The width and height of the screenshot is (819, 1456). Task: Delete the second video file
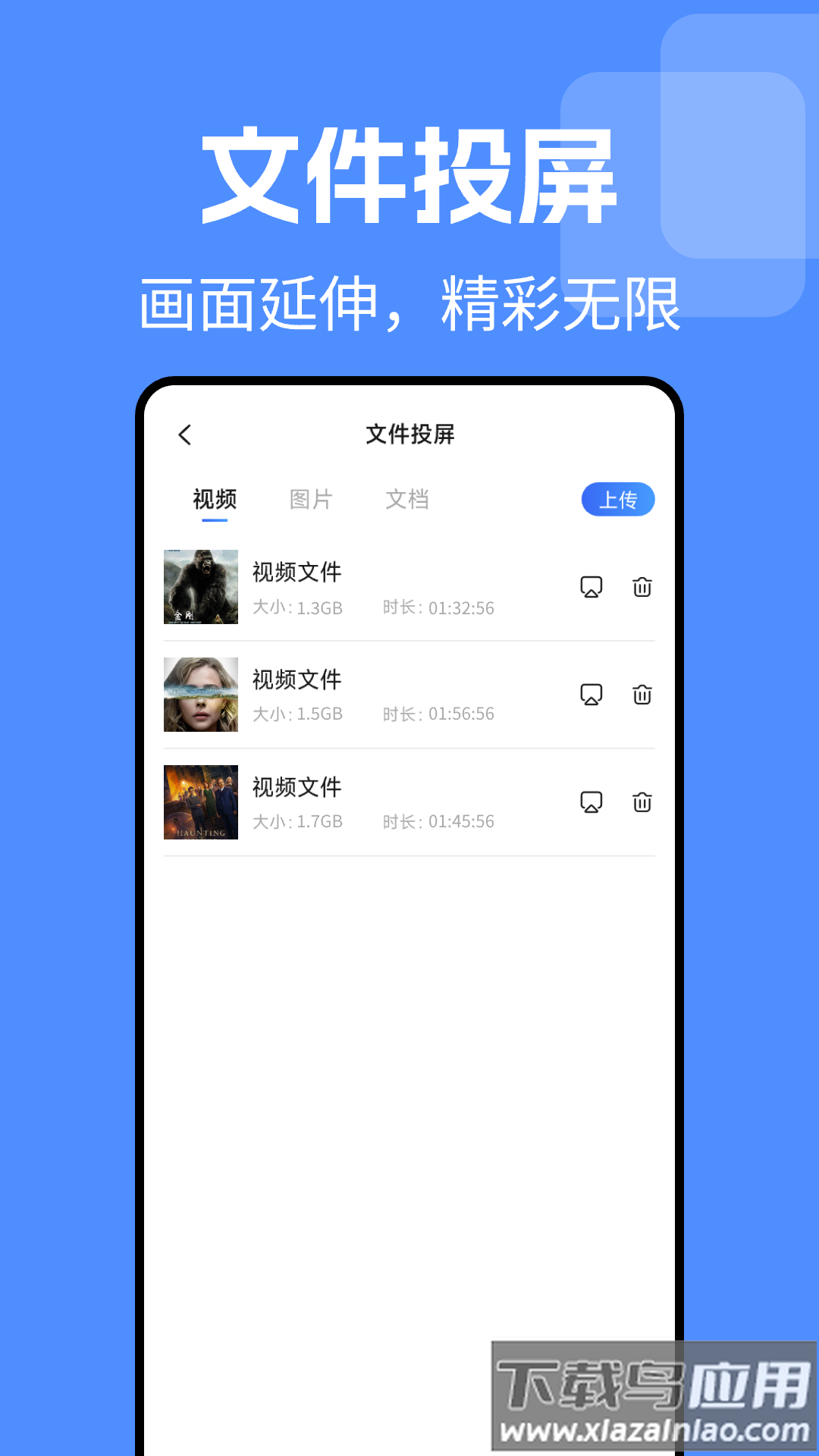point(642,693)
